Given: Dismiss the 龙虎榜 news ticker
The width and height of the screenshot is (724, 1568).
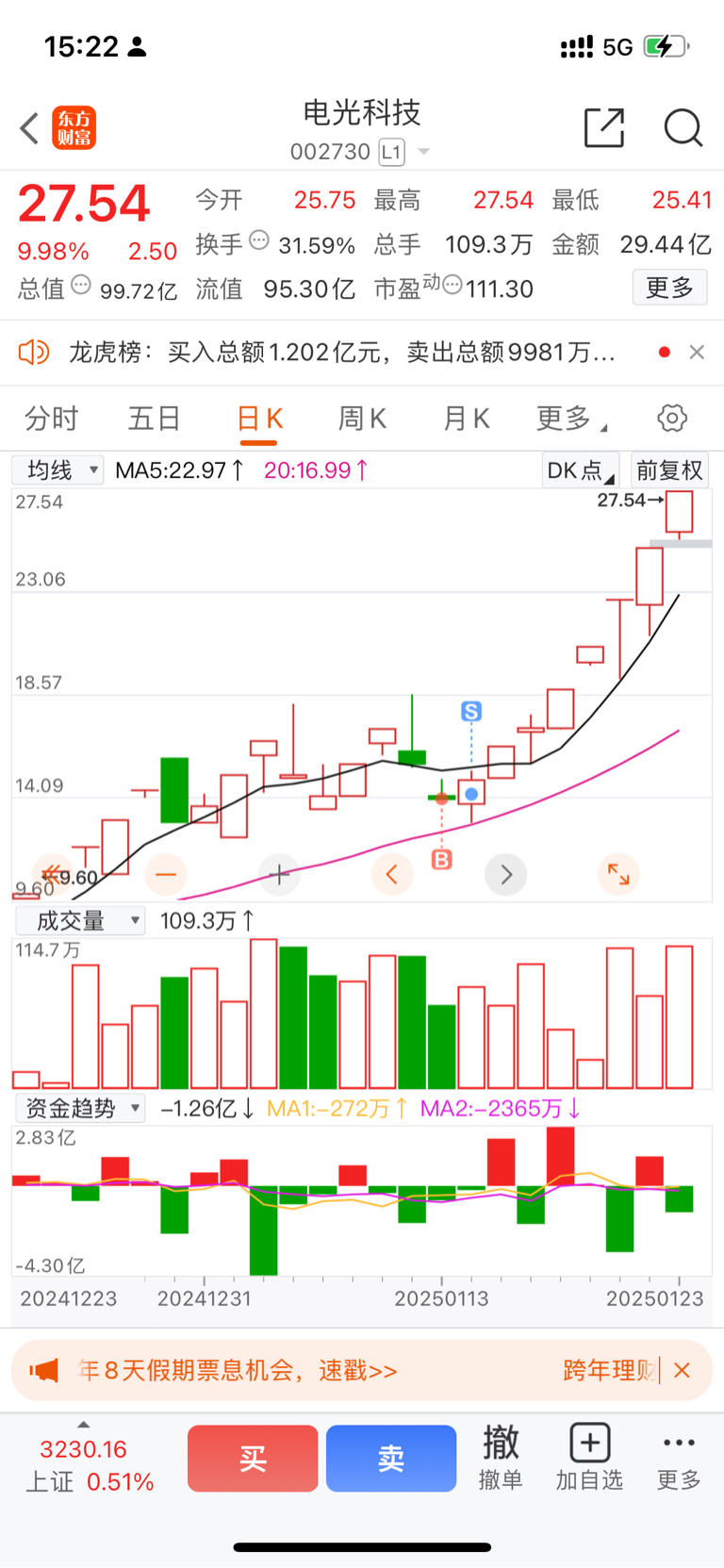Looking at the screenshot, I should pos(697,353).
